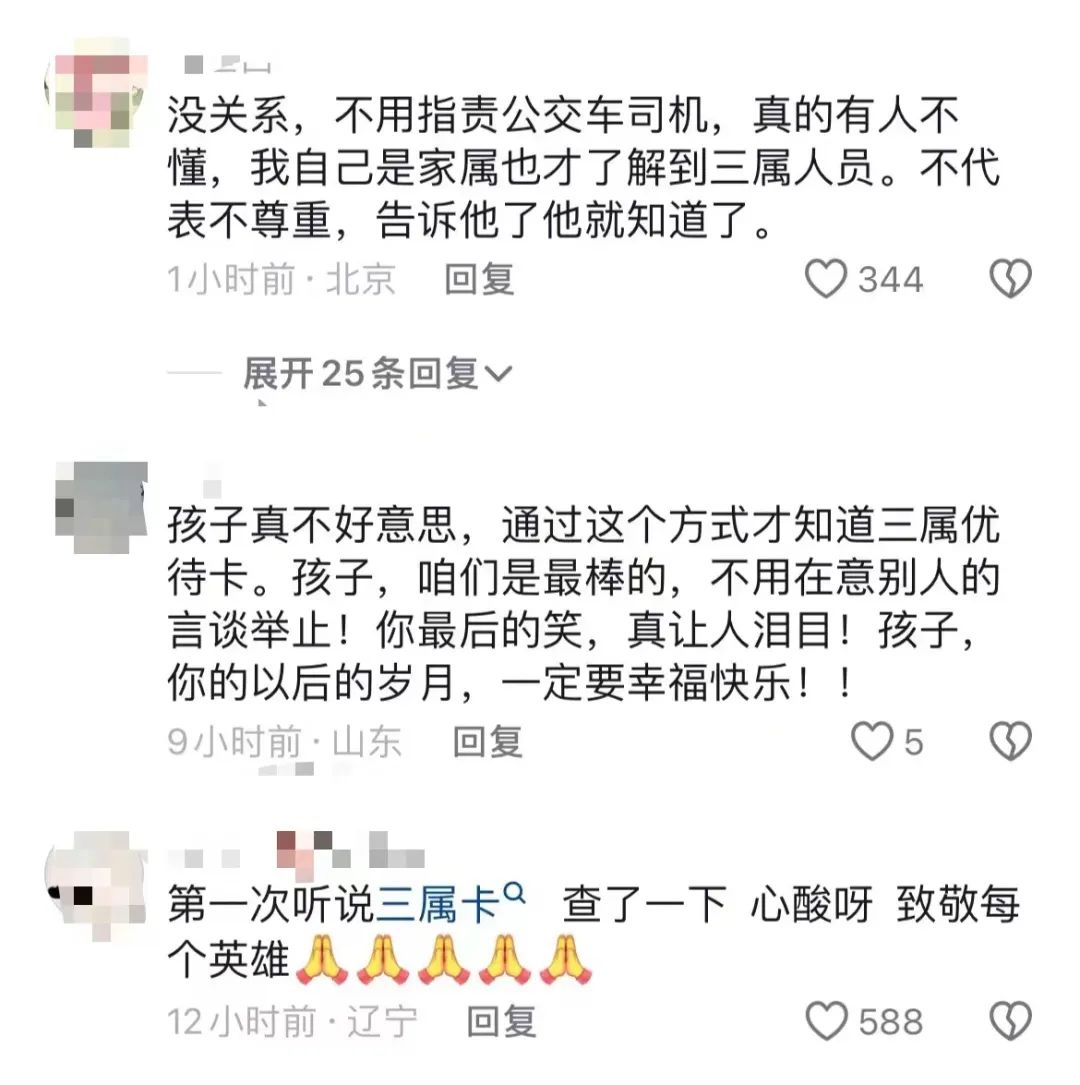Reply to the 1小时前 北京 comment

479,279
